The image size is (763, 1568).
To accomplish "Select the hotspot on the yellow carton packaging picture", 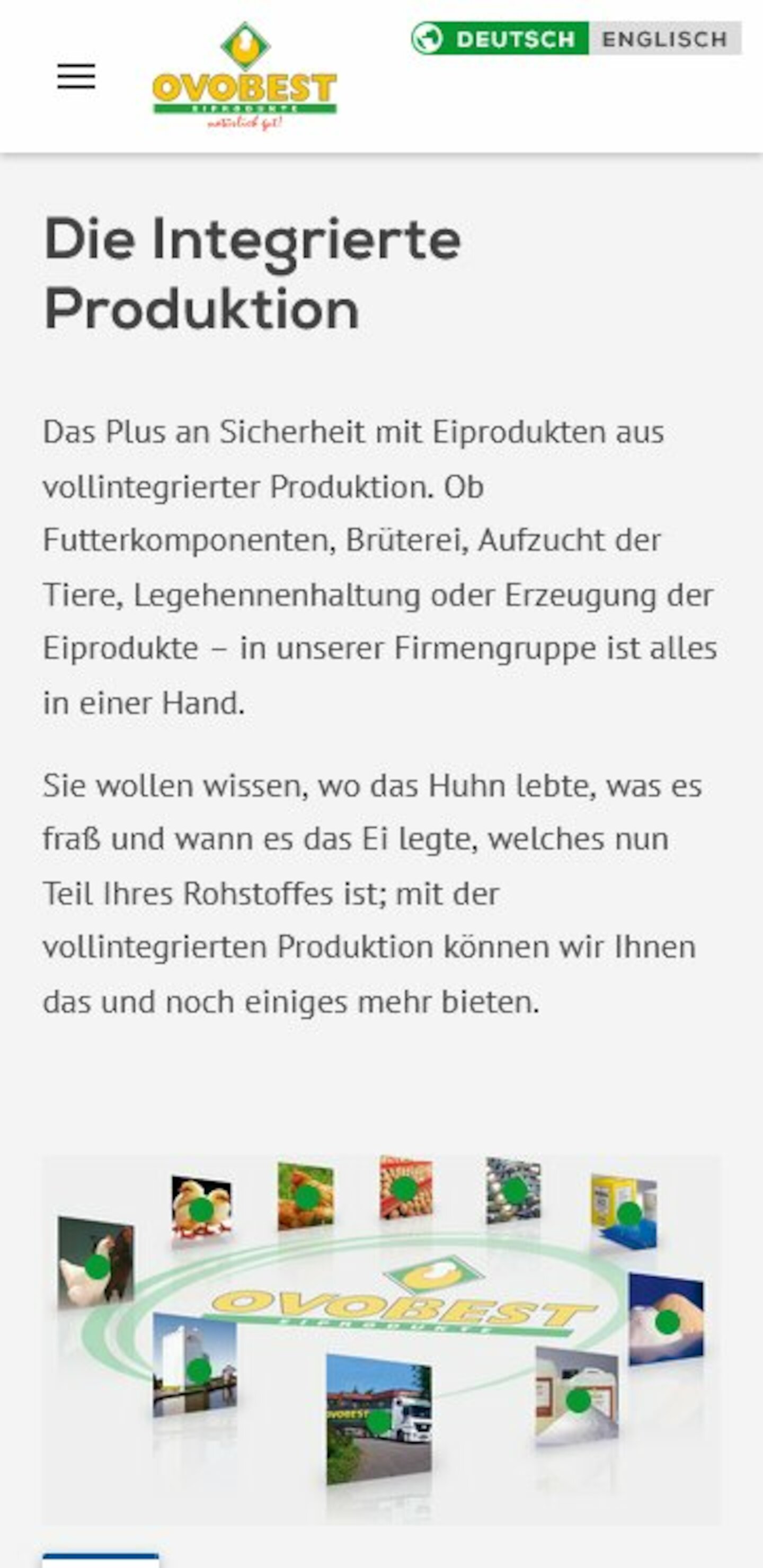I will click(x=629, y=1214).
